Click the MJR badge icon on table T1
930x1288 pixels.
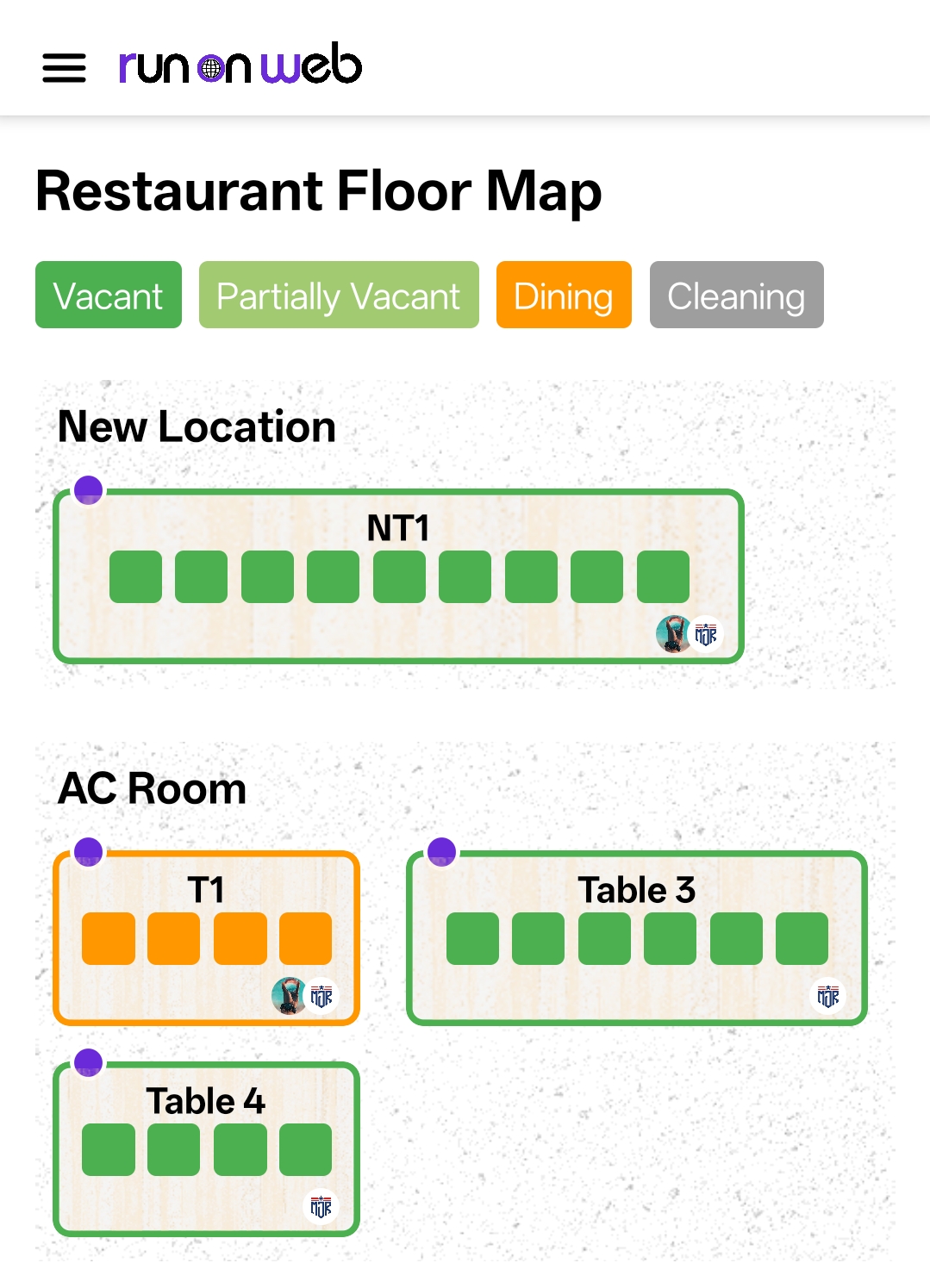(x=321, y=995)
